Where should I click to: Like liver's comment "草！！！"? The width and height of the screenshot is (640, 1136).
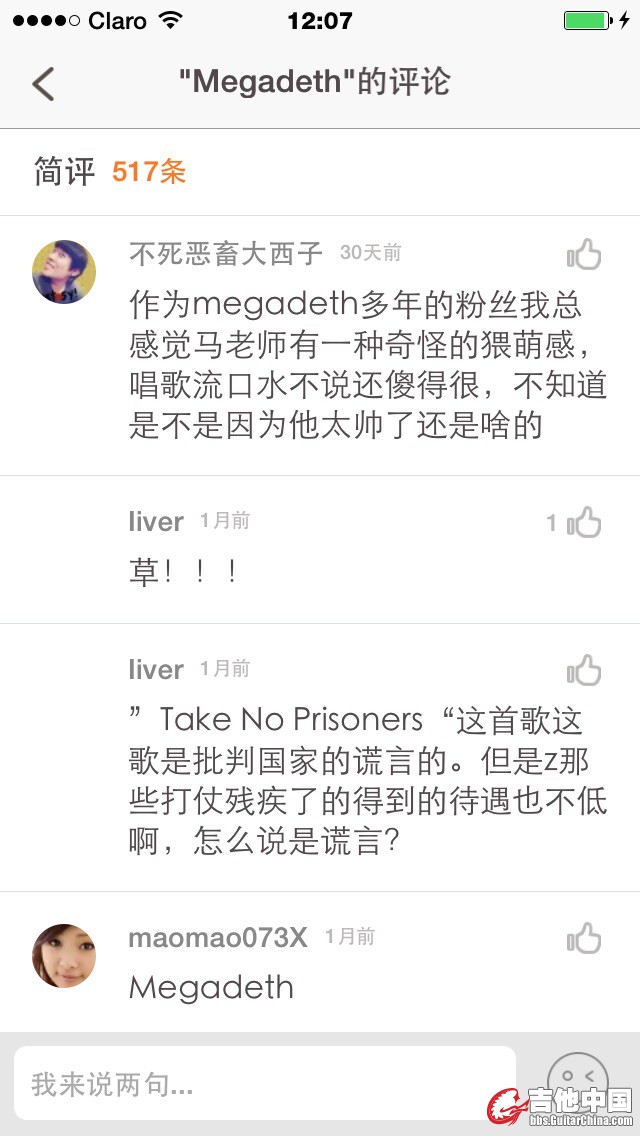[585, 523]
